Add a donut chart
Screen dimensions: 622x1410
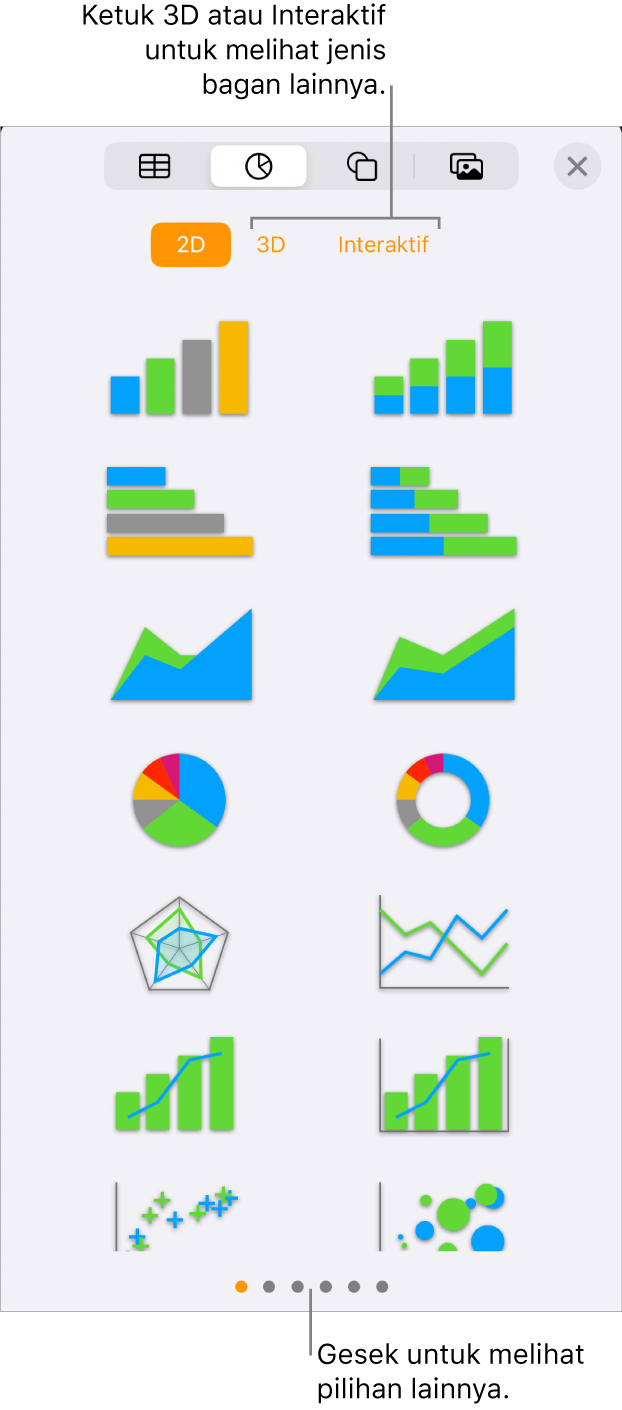[443, 800]
